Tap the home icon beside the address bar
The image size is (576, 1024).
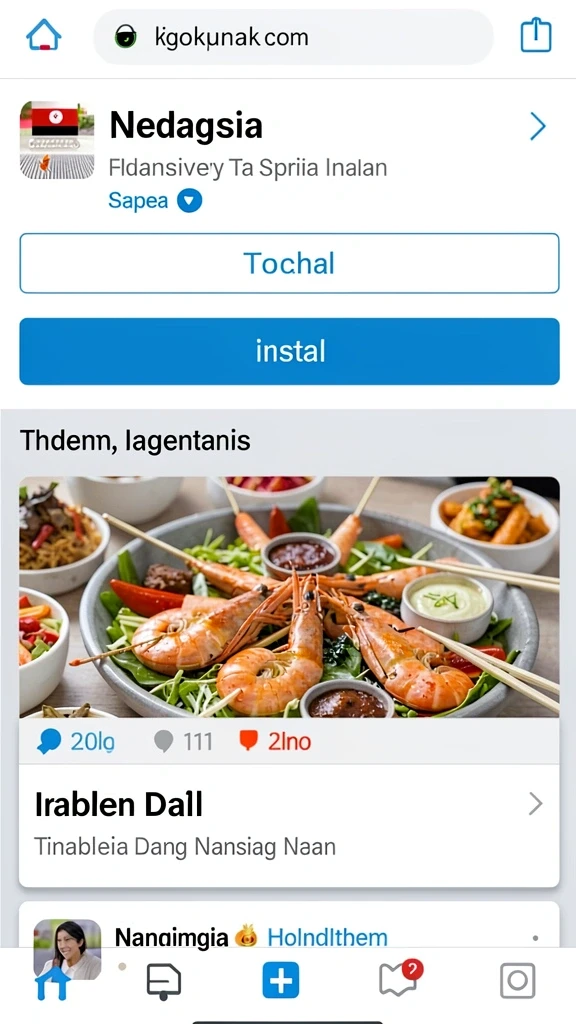(x=44, y=35)
